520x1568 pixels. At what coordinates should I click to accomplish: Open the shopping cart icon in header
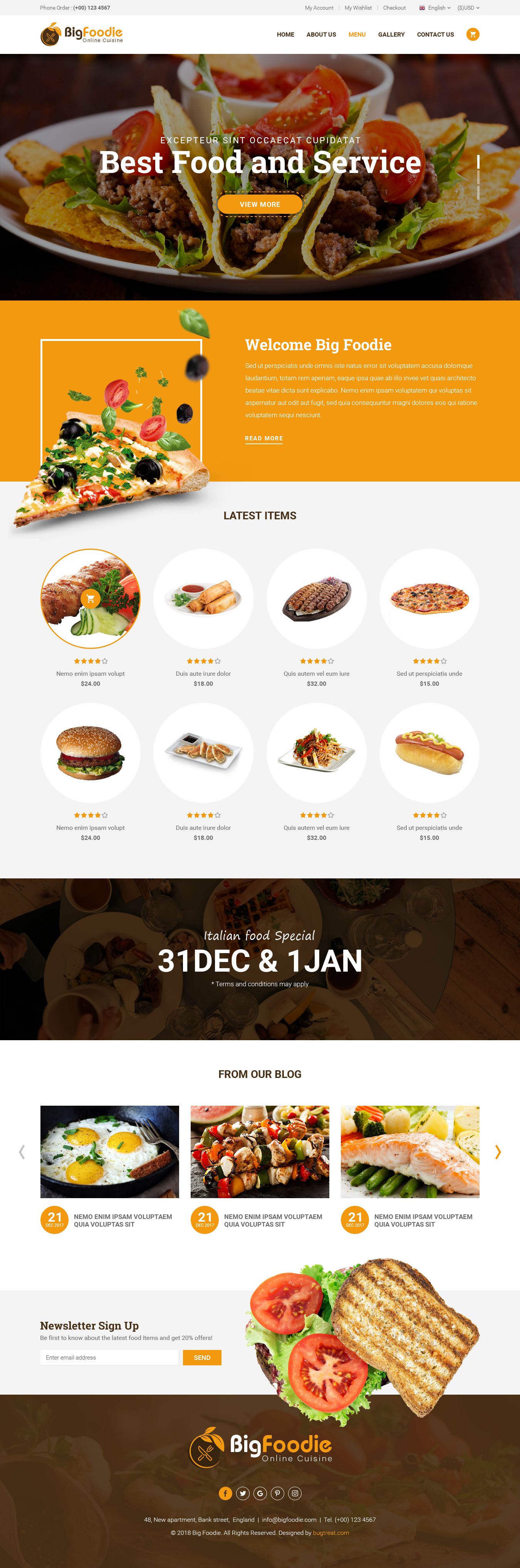473,35
